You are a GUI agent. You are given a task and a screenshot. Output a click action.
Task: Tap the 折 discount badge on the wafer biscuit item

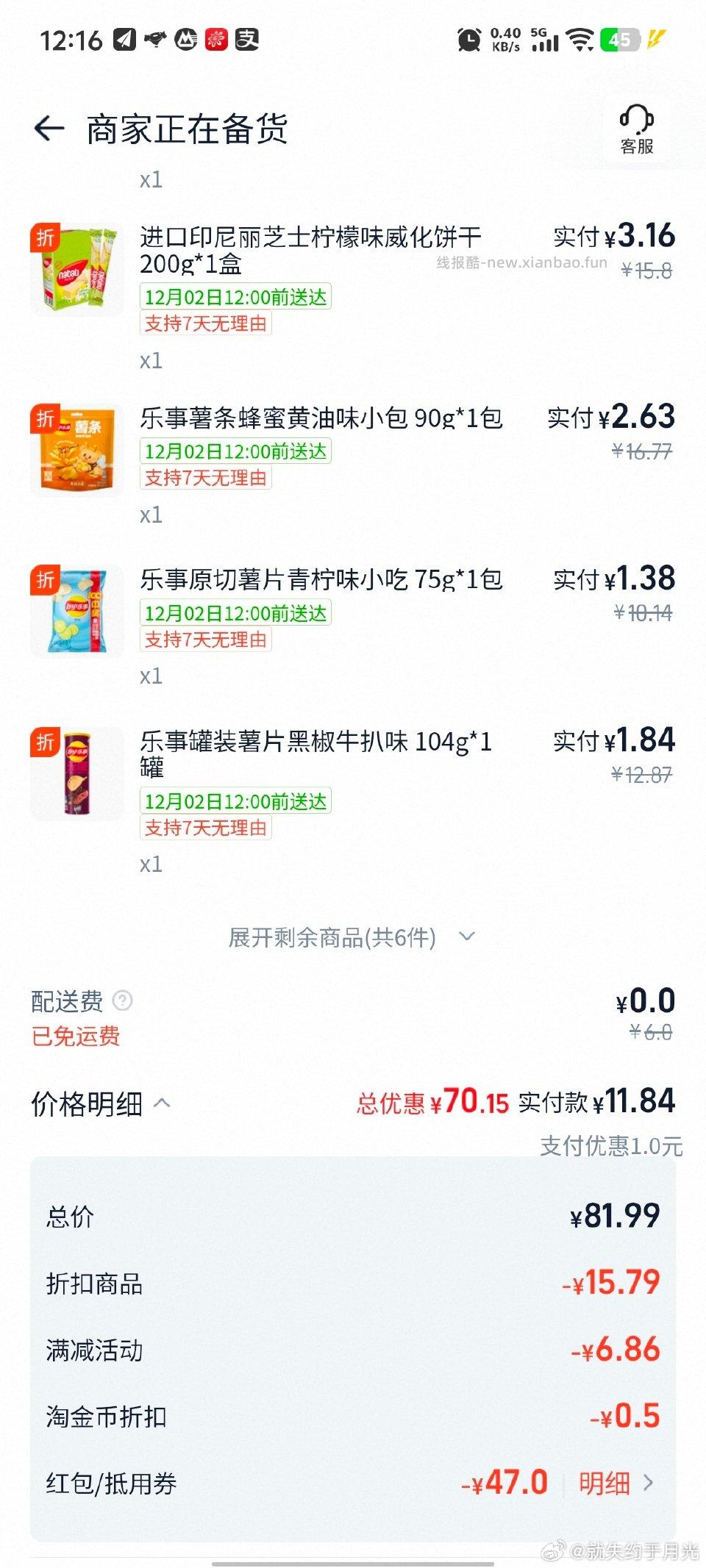[x=45, y=235]
